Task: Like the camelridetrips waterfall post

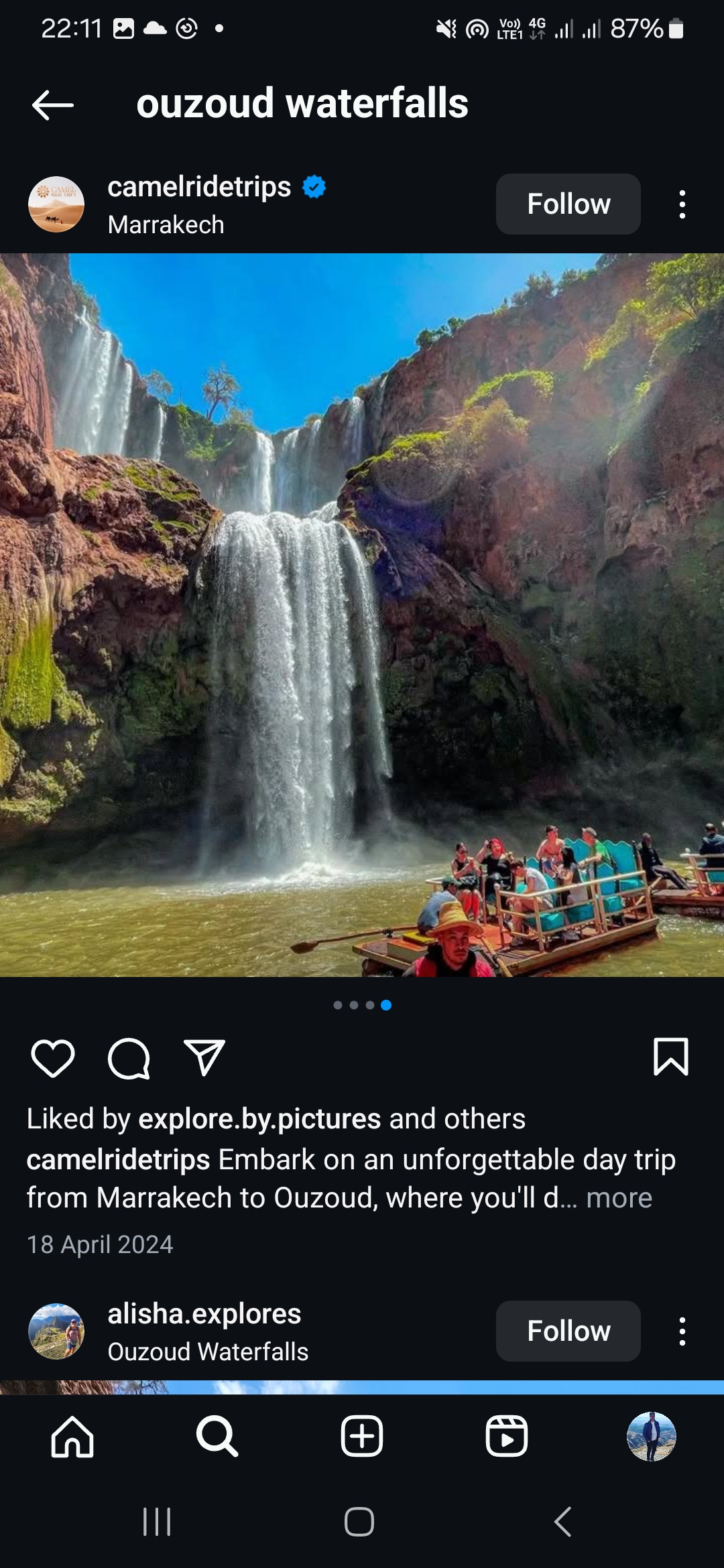Action: point(53,1059)
